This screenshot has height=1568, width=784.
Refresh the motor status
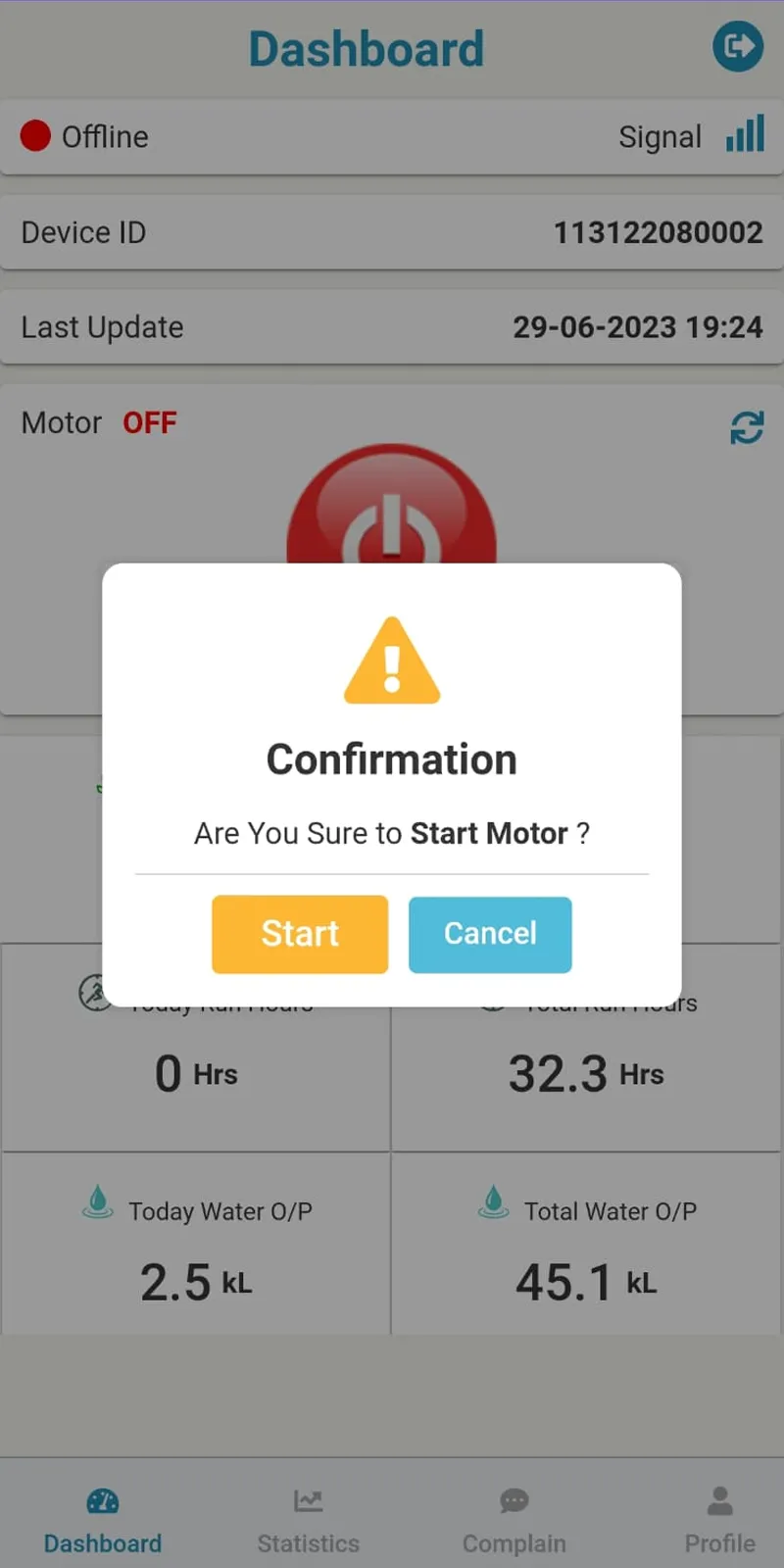click(747, 427)
